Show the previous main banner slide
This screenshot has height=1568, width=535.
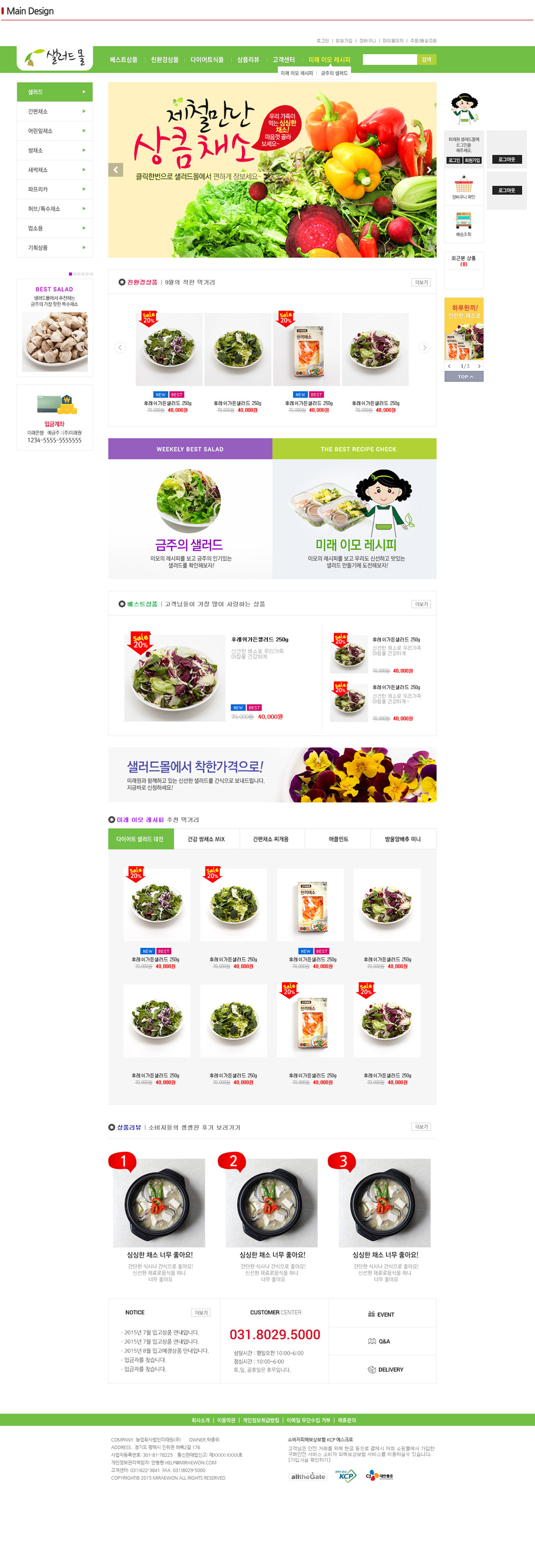coord(116,170)
